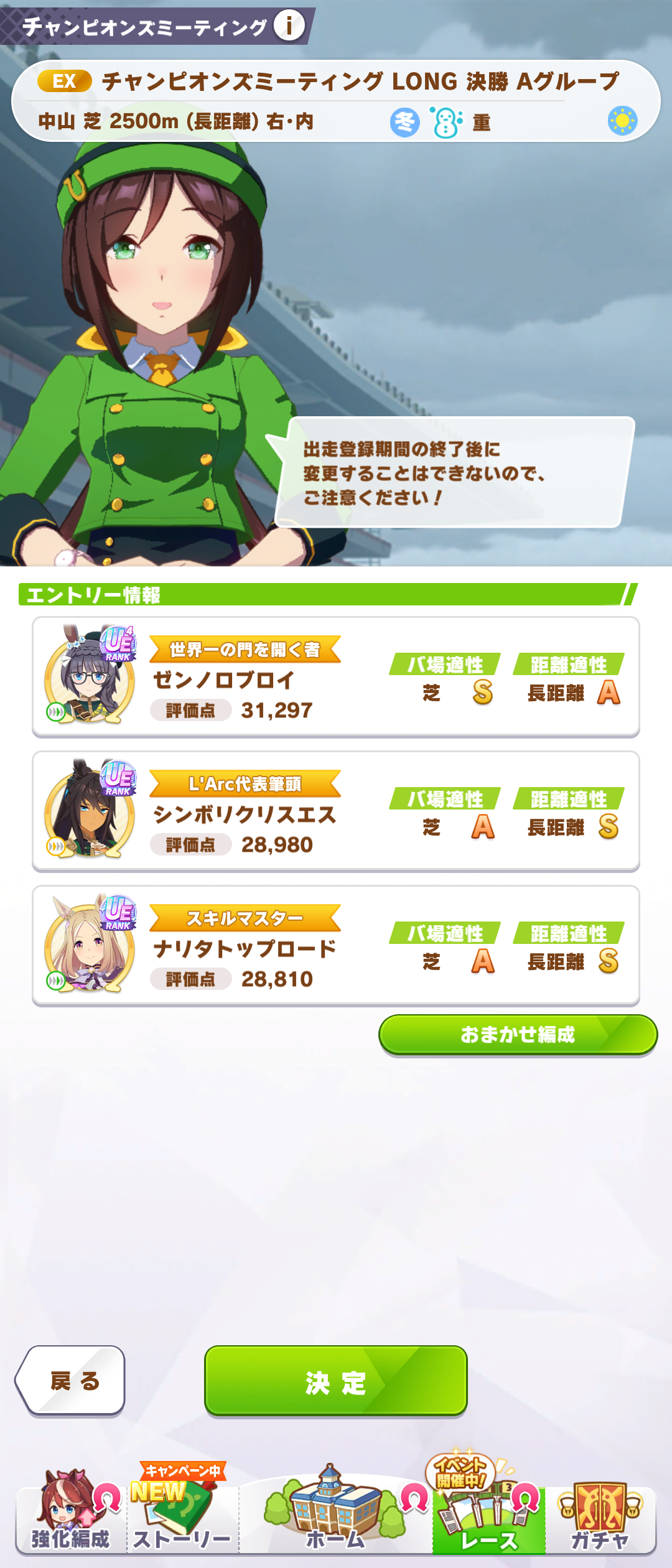Screen dimensions: 672x1568
Task: Confirm entry with the 決定 button
Action: (x=335, y=1381)
